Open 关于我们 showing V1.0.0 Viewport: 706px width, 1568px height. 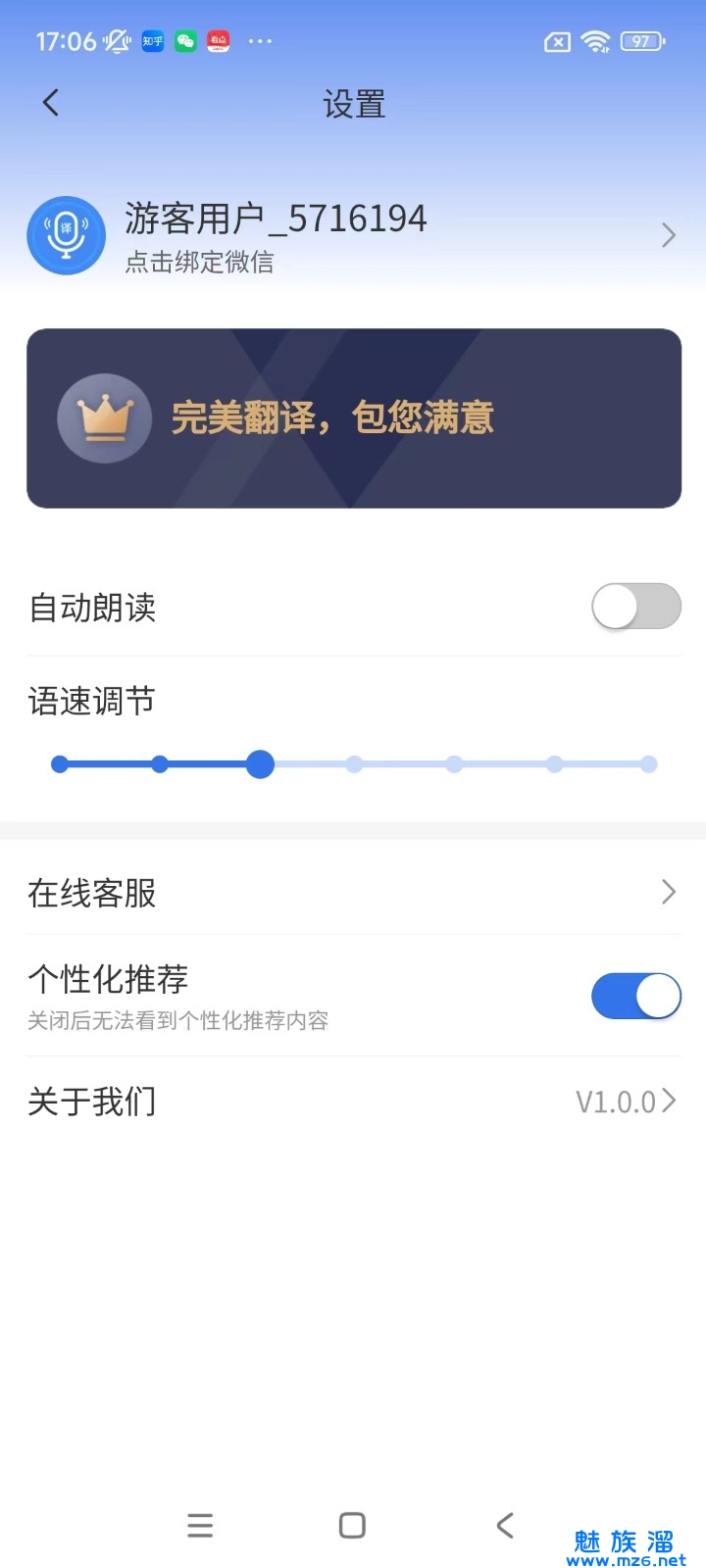tap(353, 1102)
